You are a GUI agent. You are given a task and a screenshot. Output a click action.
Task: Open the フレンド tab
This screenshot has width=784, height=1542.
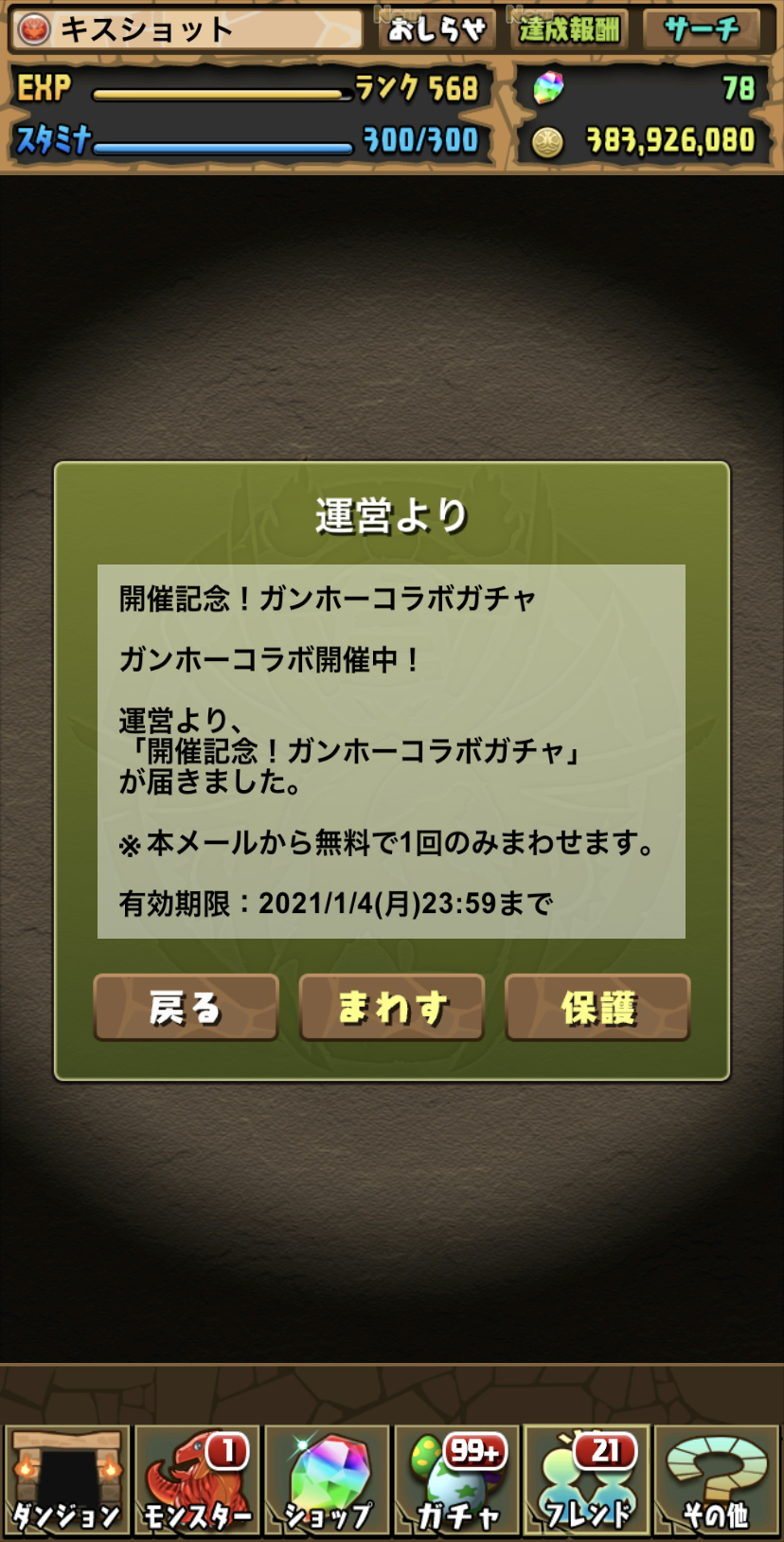[x=586, y=1480]
